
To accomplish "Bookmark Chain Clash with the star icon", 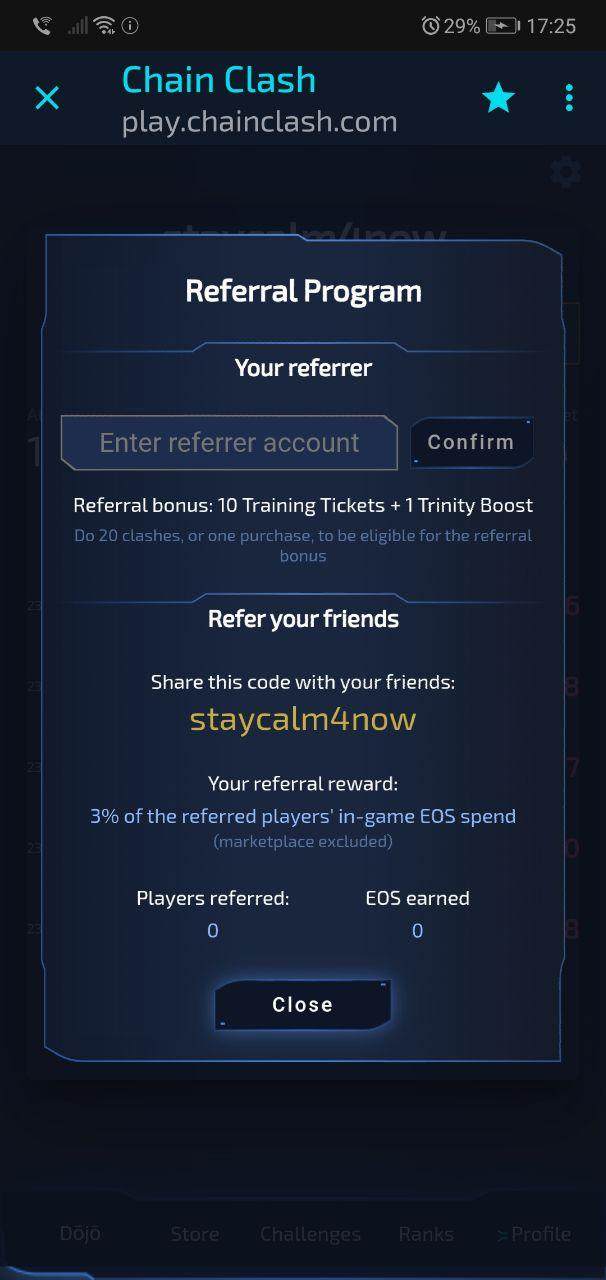I will point(498,98).
